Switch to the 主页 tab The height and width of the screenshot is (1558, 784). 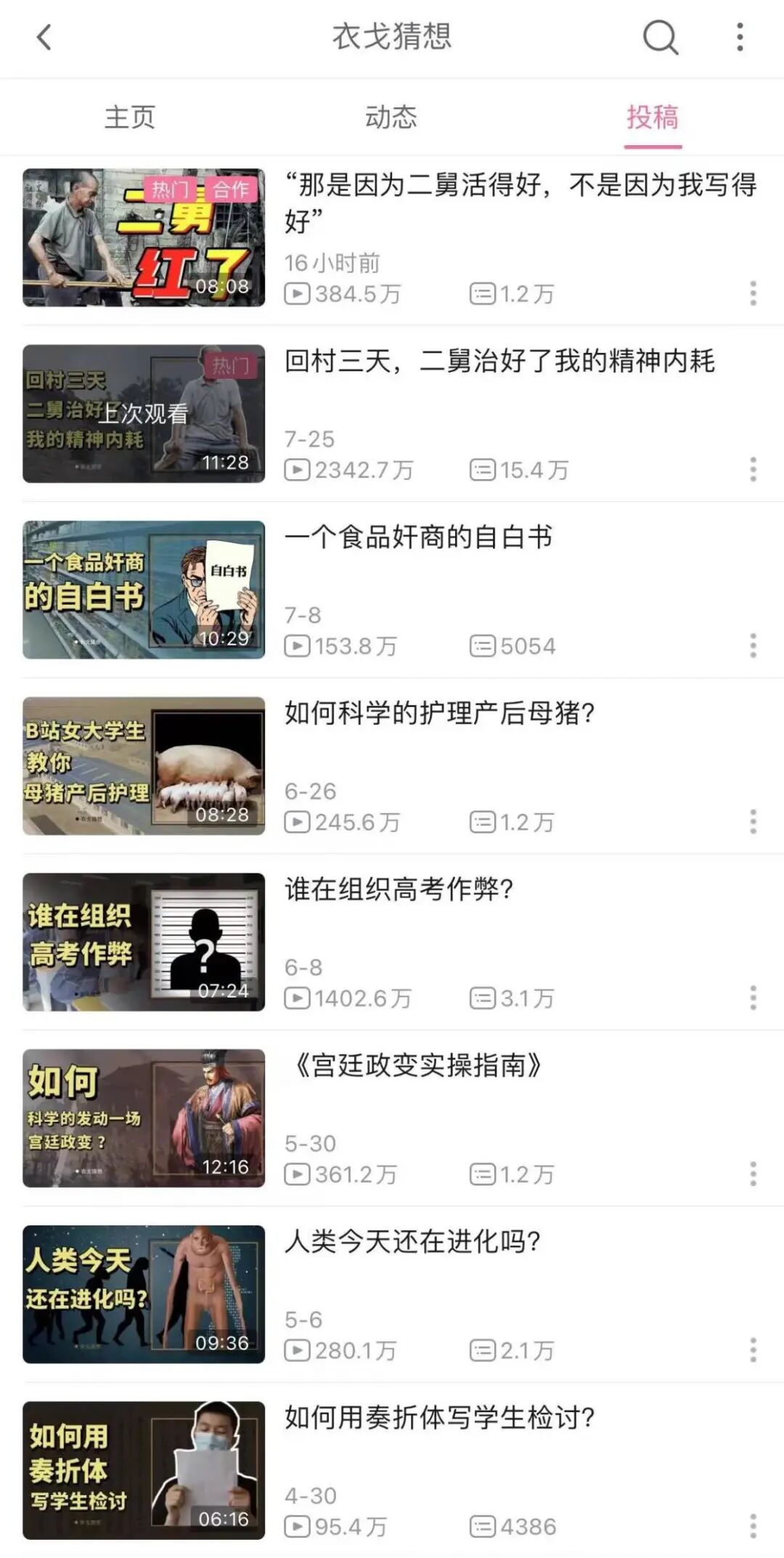[x=130, y=117]
